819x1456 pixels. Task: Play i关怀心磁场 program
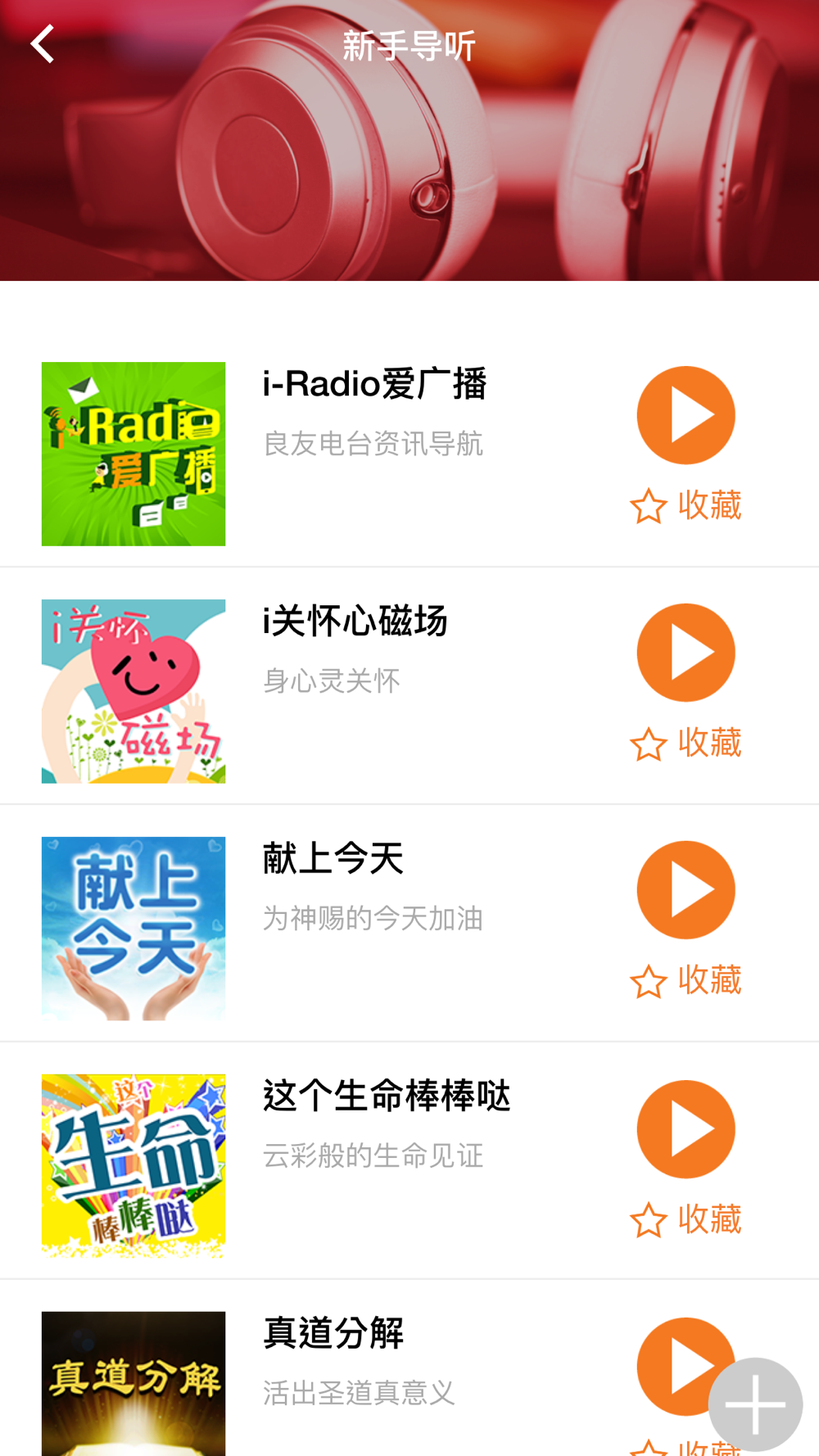686,653
